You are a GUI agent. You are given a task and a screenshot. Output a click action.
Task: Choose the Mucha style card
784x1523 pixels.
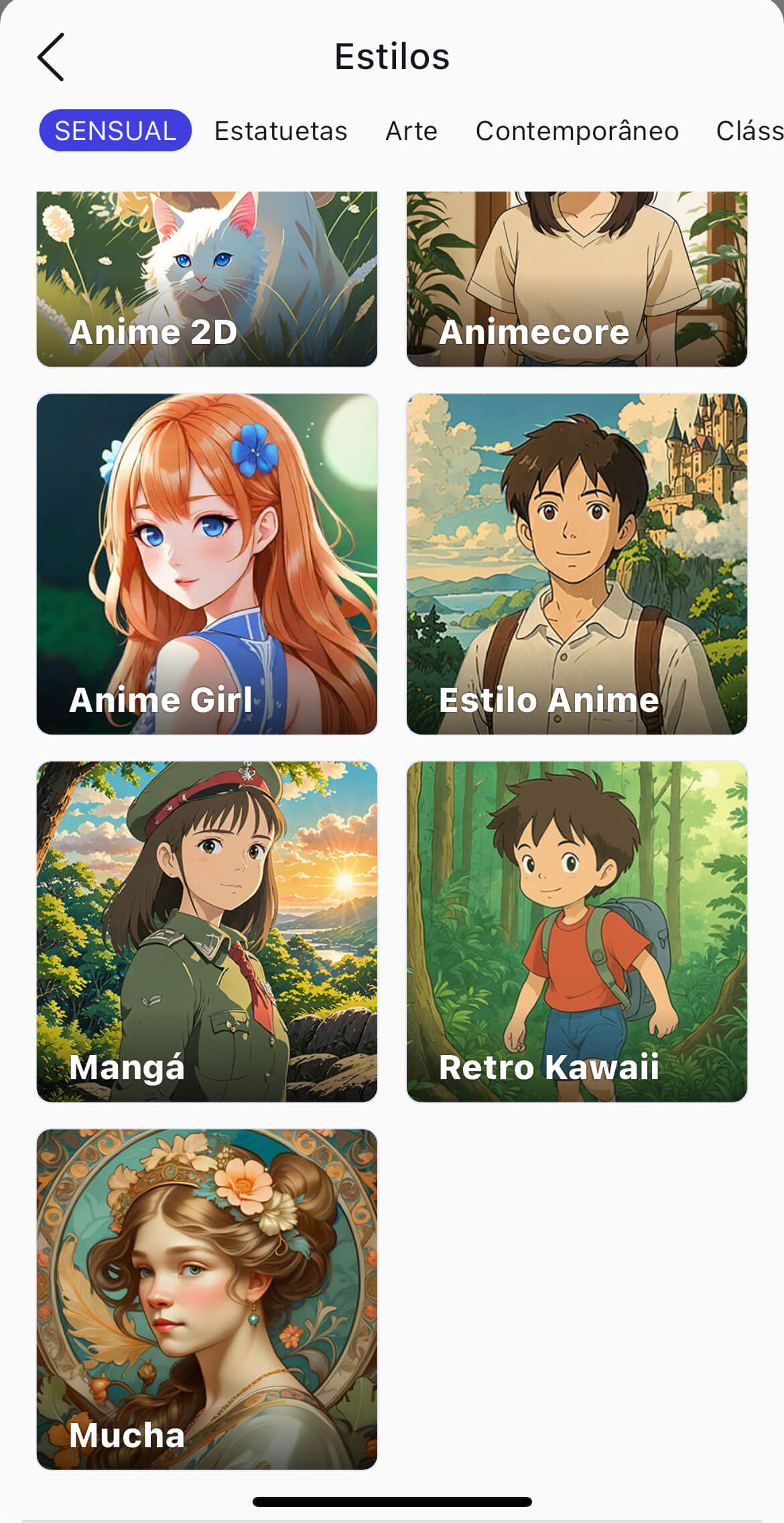207,1299
